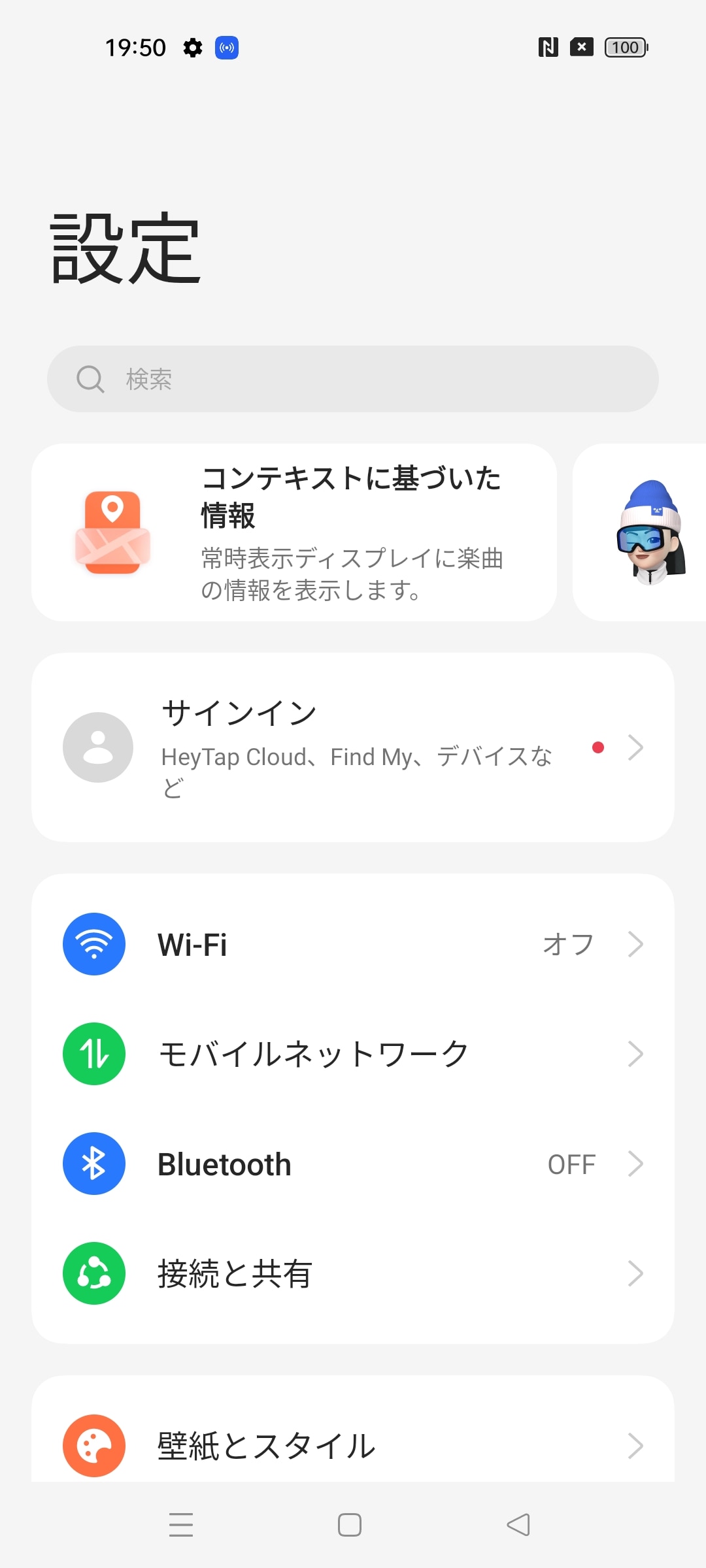Open the コンテキストに基づいた情報 card

(x=294, y=532)
